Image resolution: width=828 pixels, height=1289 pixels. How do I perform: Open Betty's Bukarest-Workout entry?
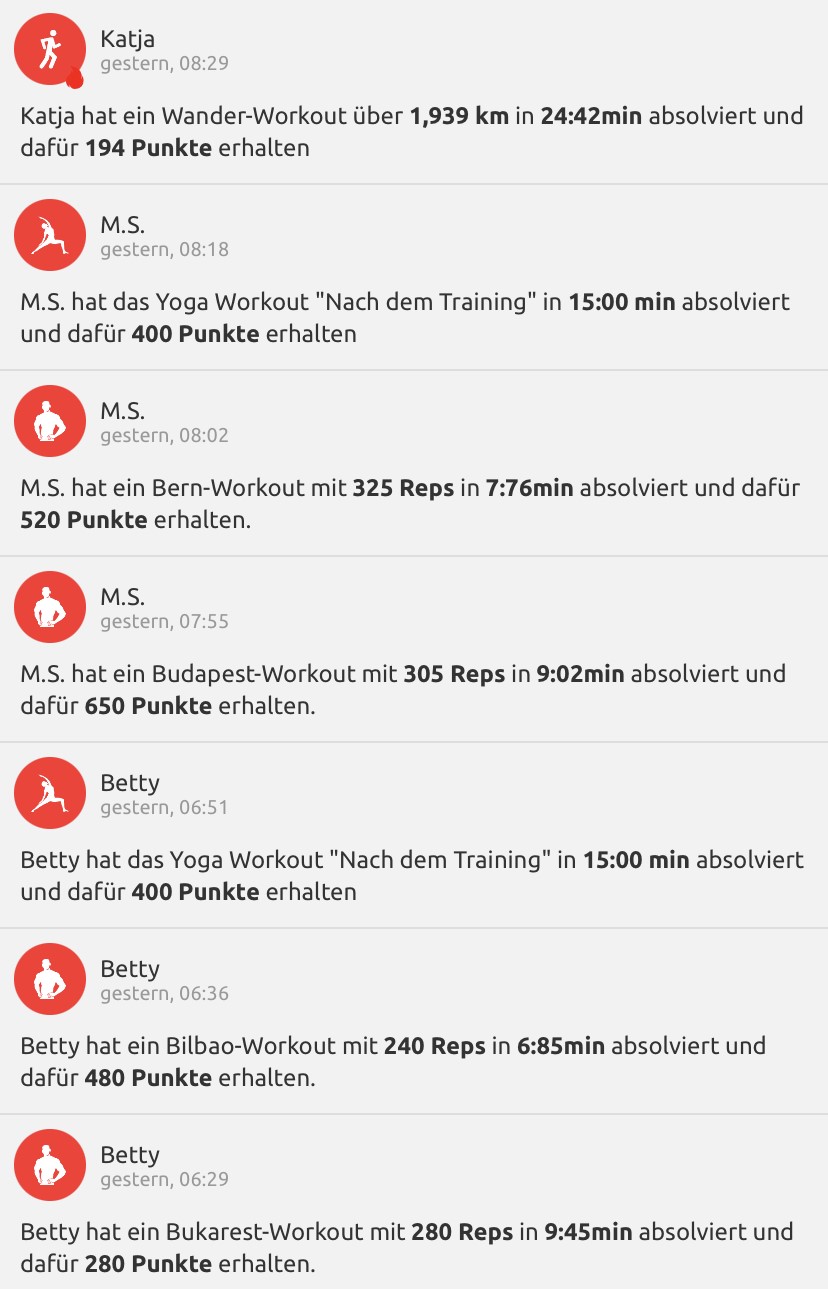[412, 1247]
